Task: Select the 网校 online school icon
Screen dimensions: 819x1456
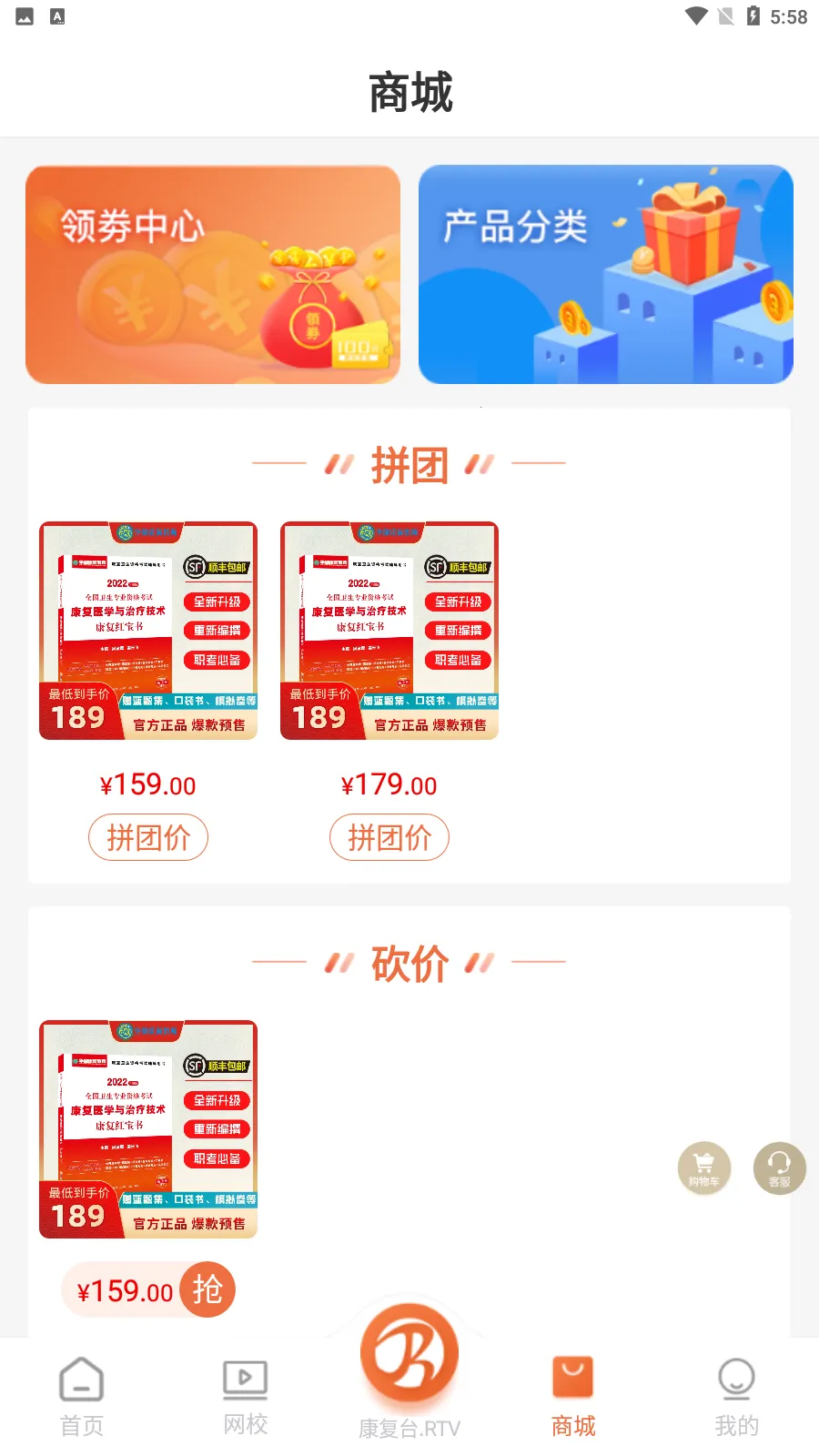Action: (244, 1392)
